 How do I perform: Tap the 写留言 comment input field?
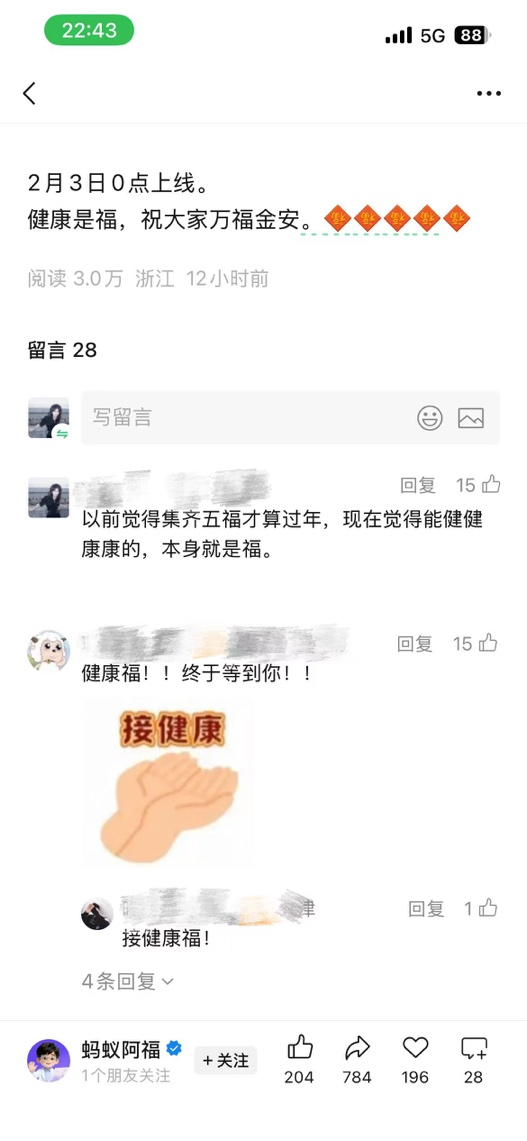point(290,418)
